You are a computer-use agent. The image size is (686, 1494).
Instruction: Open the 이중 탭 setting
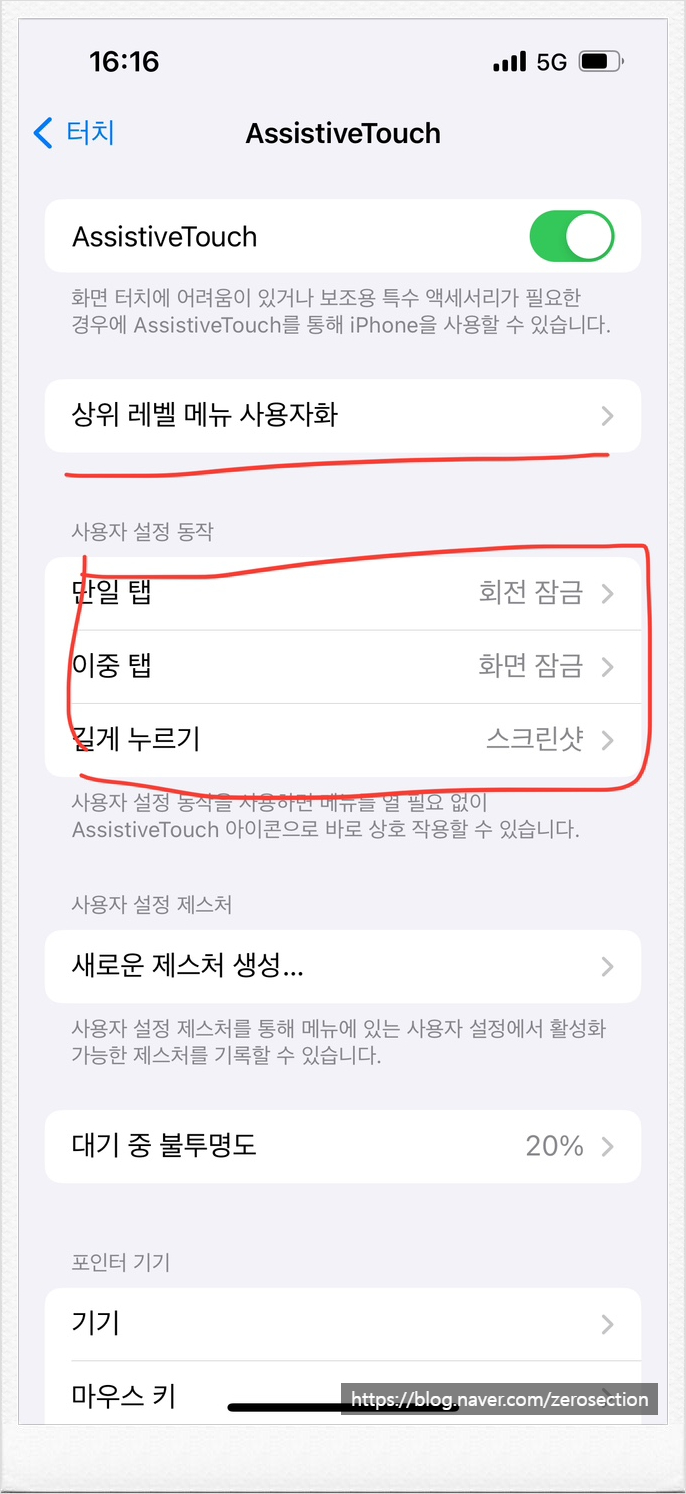coord(343,667)
